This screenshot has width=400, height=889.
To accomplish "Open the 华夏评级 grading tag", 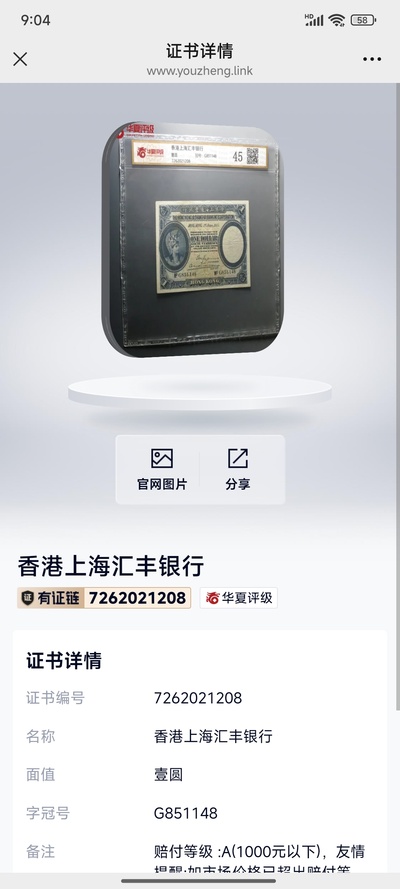I will tap(239, 598).
